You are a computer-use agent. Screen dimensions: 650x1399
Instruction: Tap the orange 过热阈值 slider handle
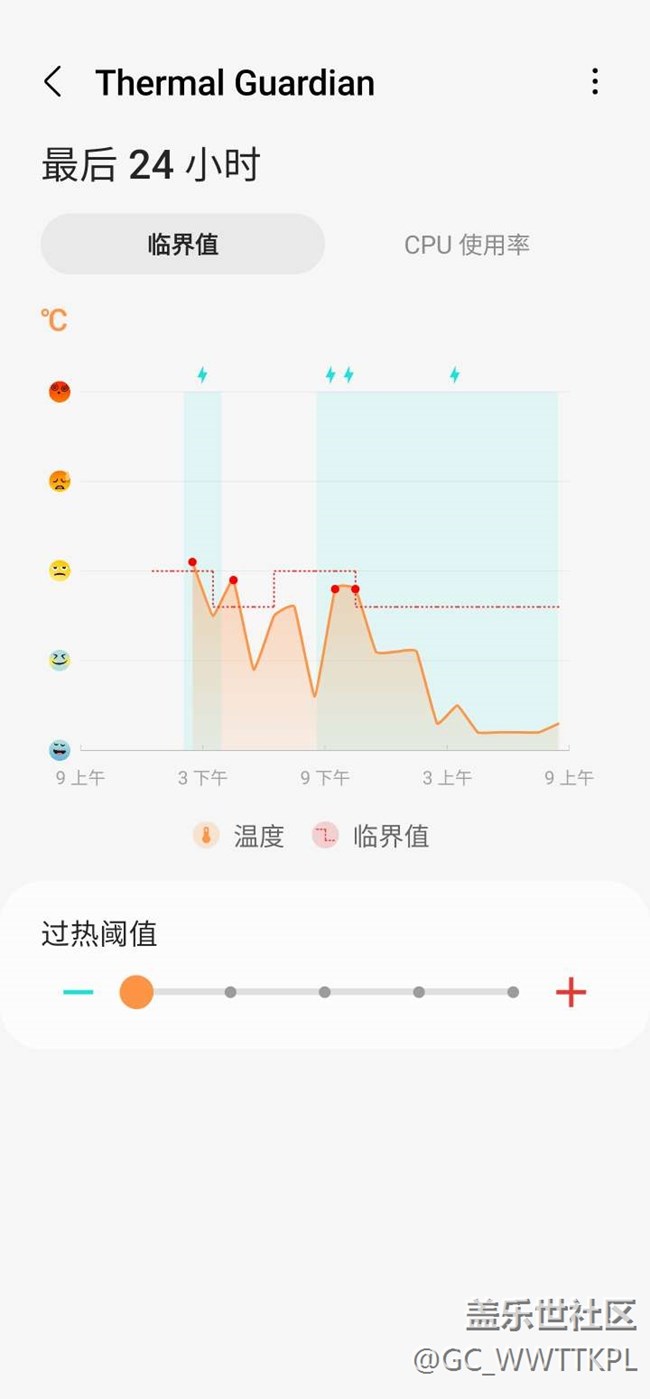(x=136, y=992)
